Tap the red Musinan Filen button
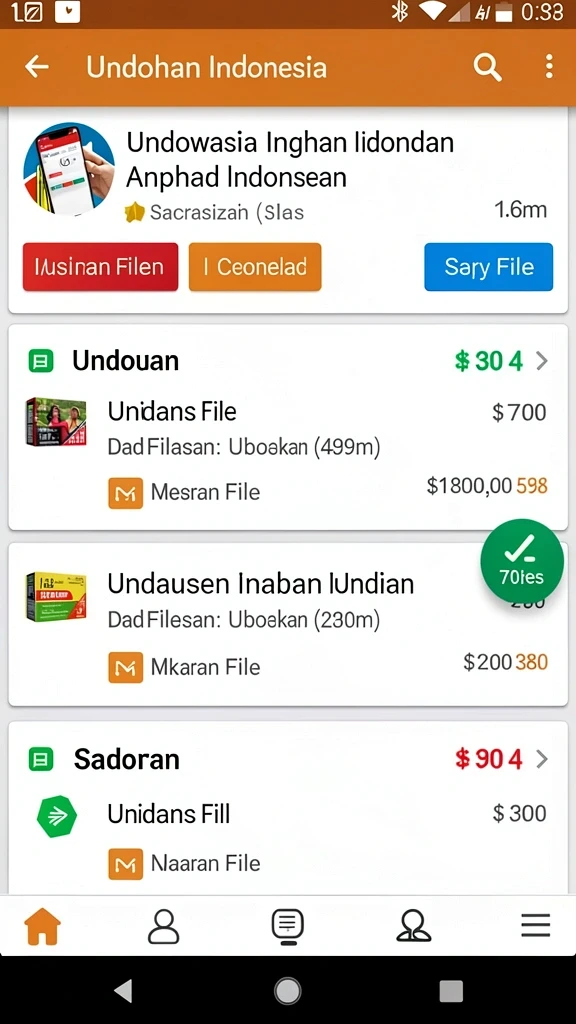Screen dimensions: 576x1024 pyautogui.click(x=100, y=266)
